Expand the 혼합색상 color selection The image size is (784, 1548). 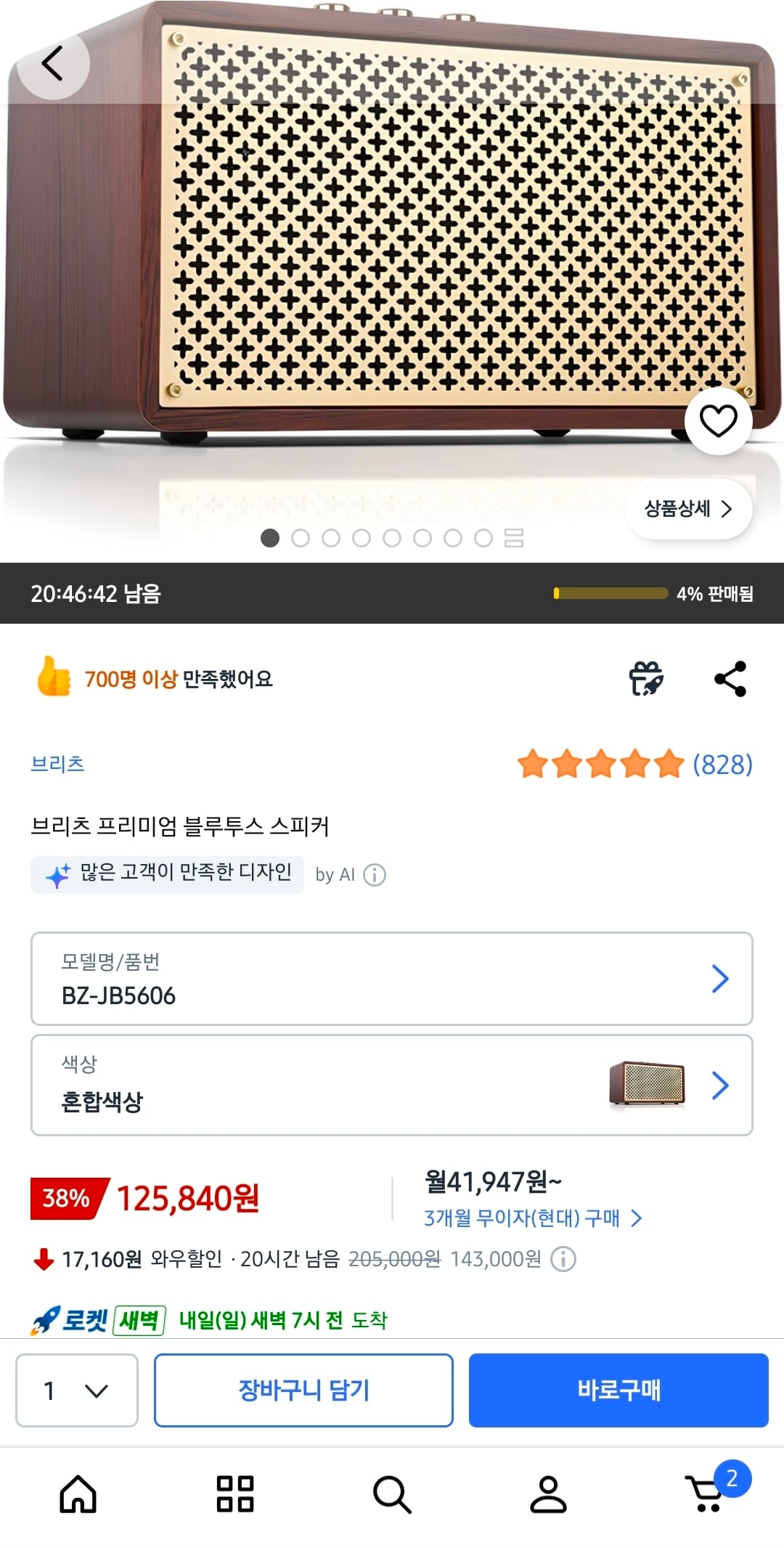tap(392, 1085)
